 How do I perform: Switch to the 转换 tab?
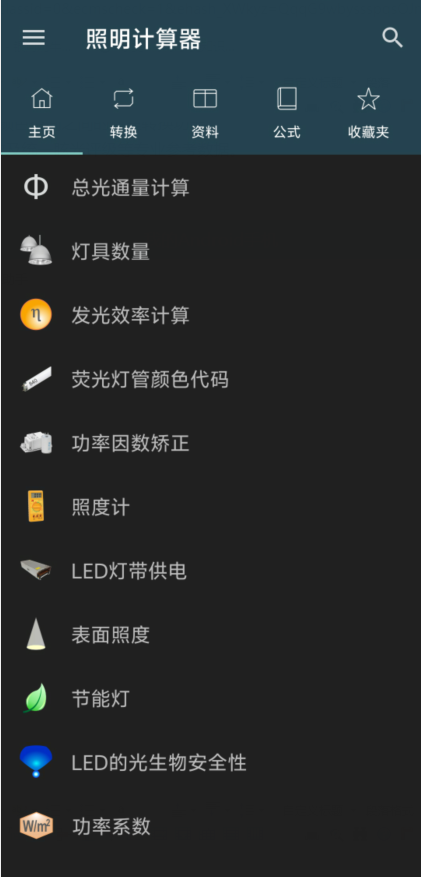[x=124, y=114]
